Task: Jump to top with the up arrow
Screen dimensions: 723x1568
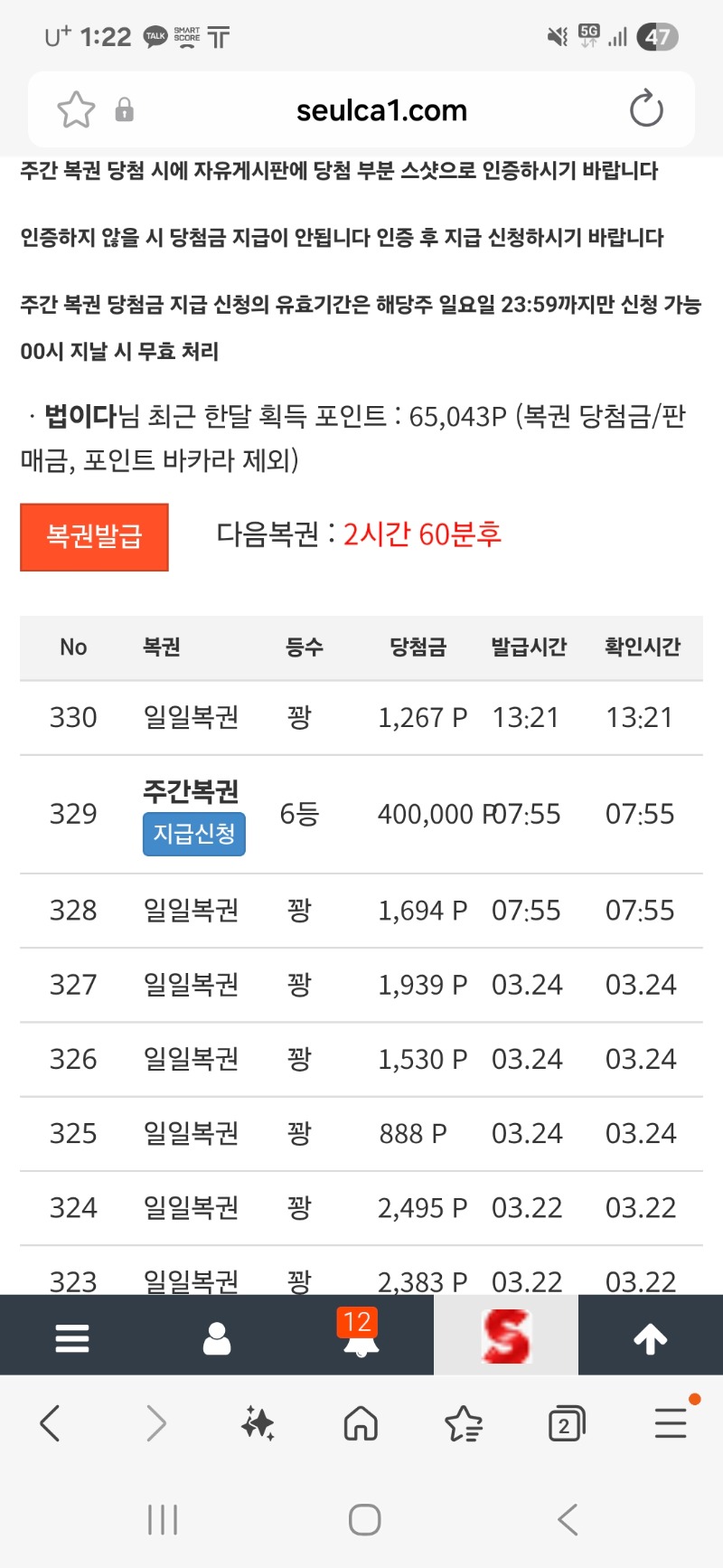Action: point(650,1337)
